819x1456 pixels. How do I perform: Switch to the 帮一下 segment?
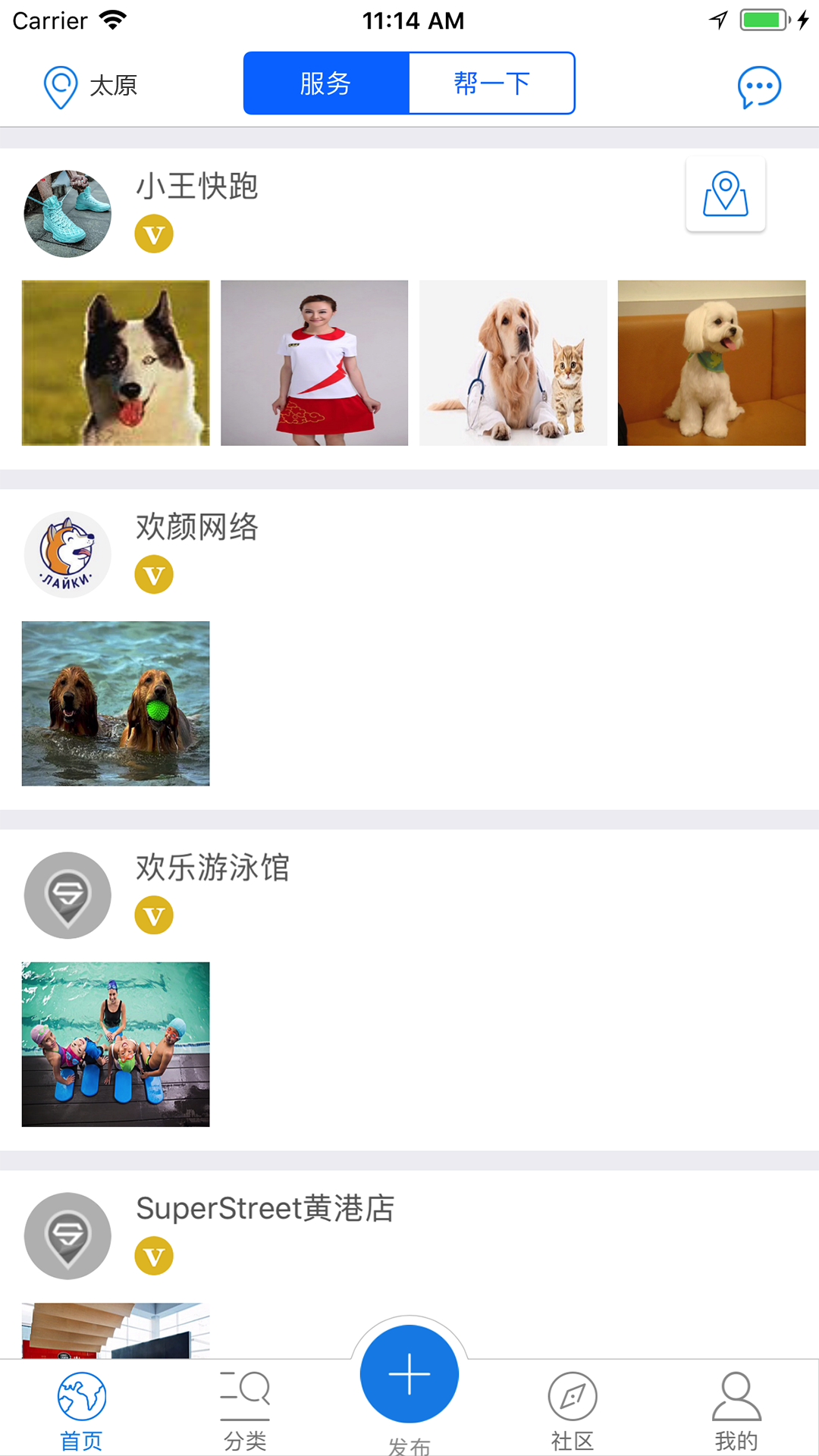click(x=491, y=83)
